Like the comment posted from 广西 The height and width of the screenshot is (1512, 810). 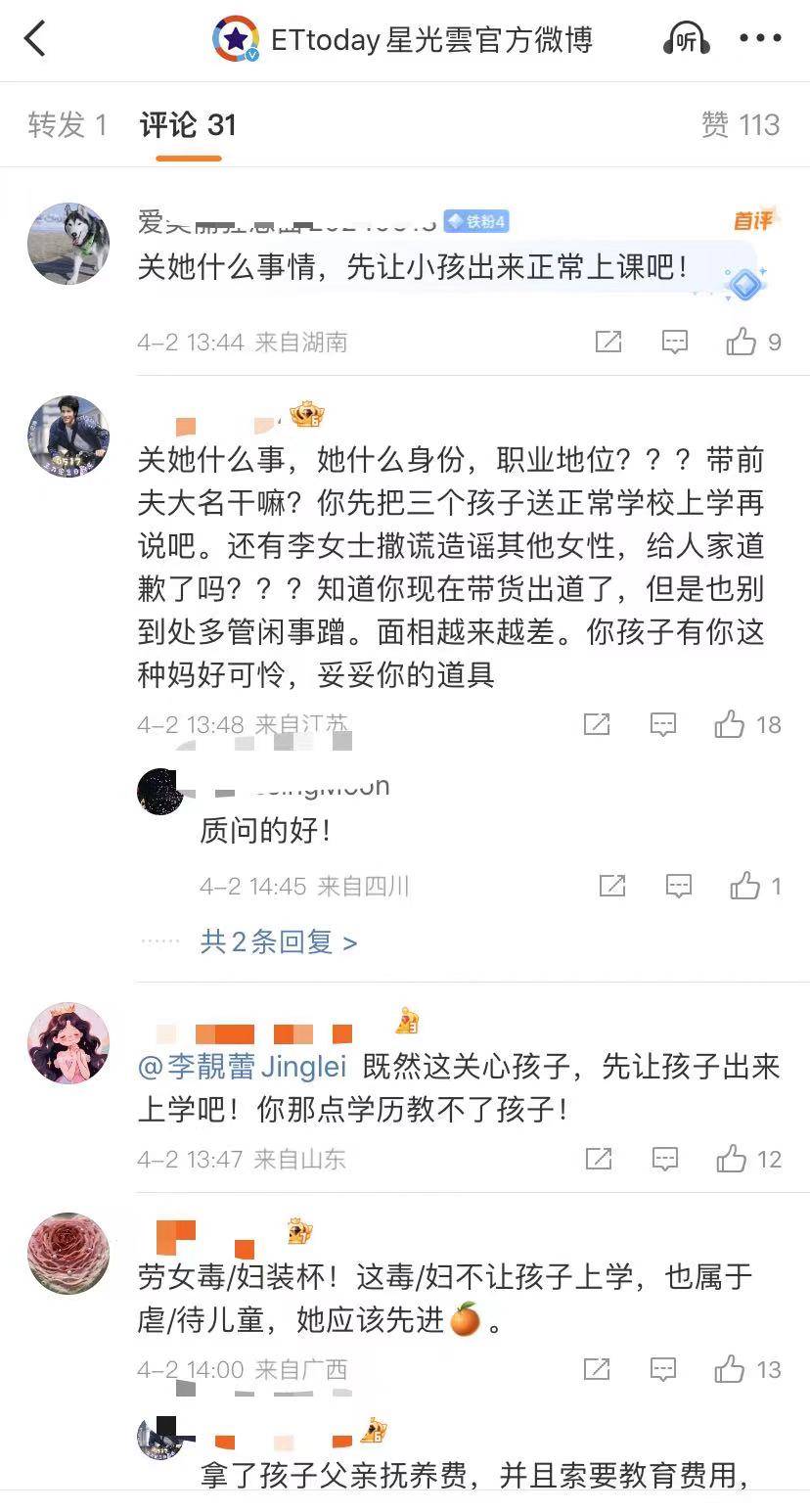[731, 1369]
